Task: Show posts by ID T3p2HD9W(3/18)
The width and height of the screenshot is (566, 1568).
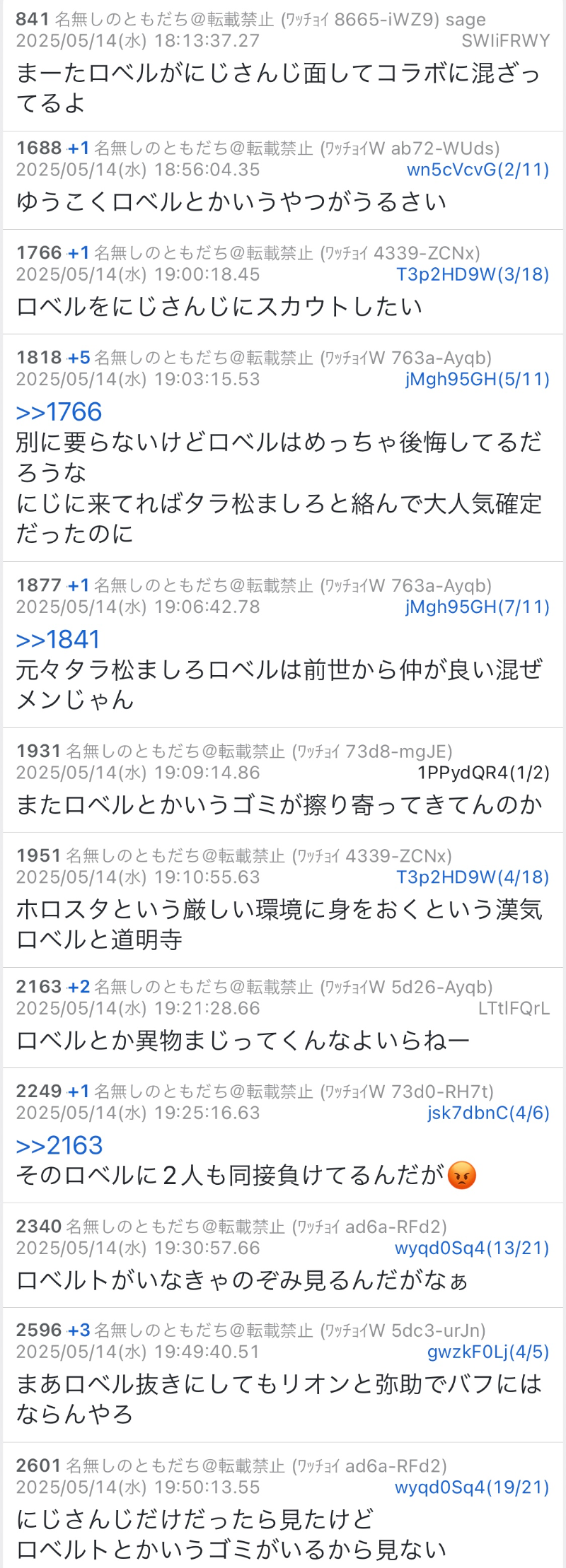Action: click(x=472, y=274)
